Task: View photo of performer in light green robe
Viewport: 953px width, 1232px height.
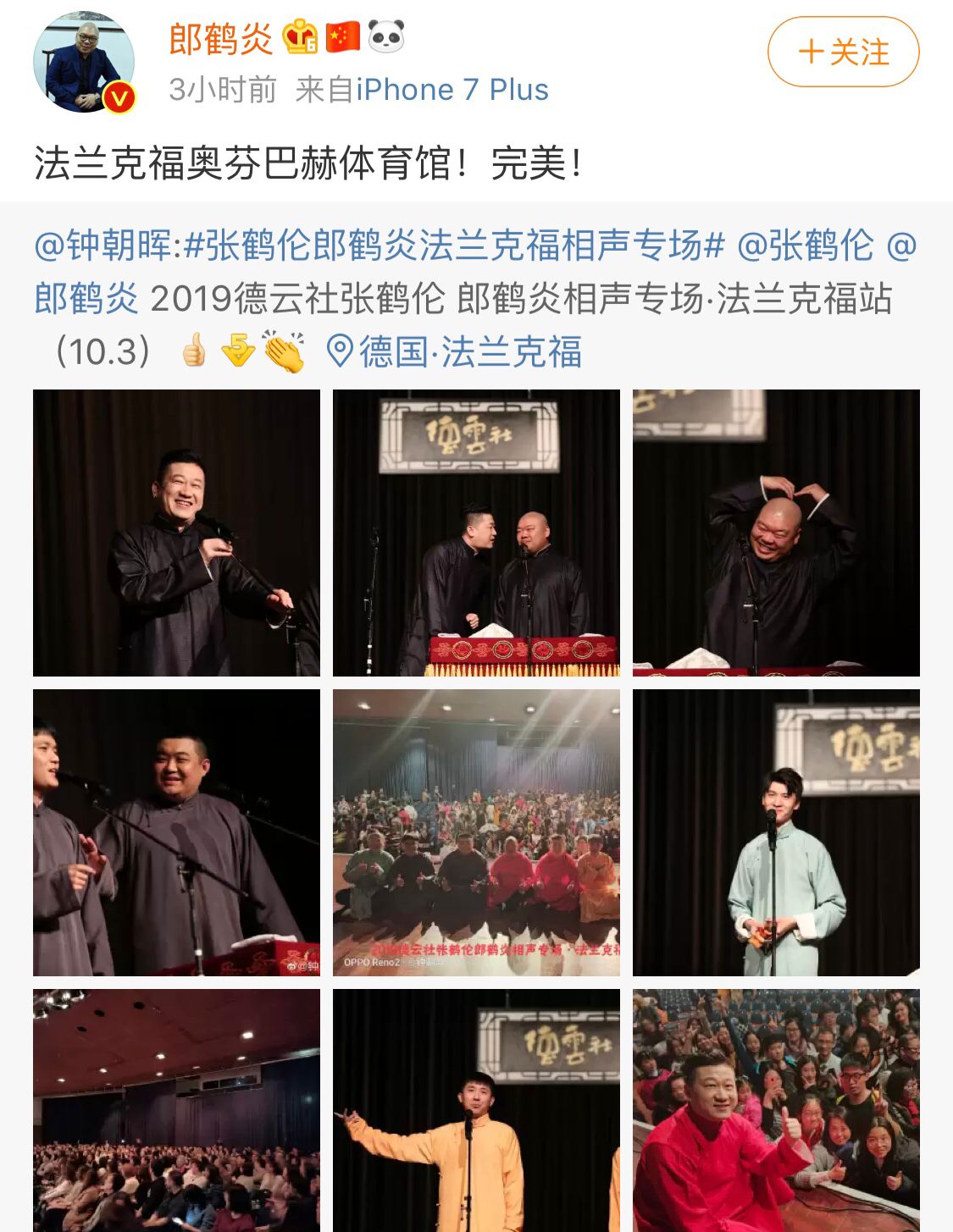Action: pyautogui.click(x=776, y=832)
